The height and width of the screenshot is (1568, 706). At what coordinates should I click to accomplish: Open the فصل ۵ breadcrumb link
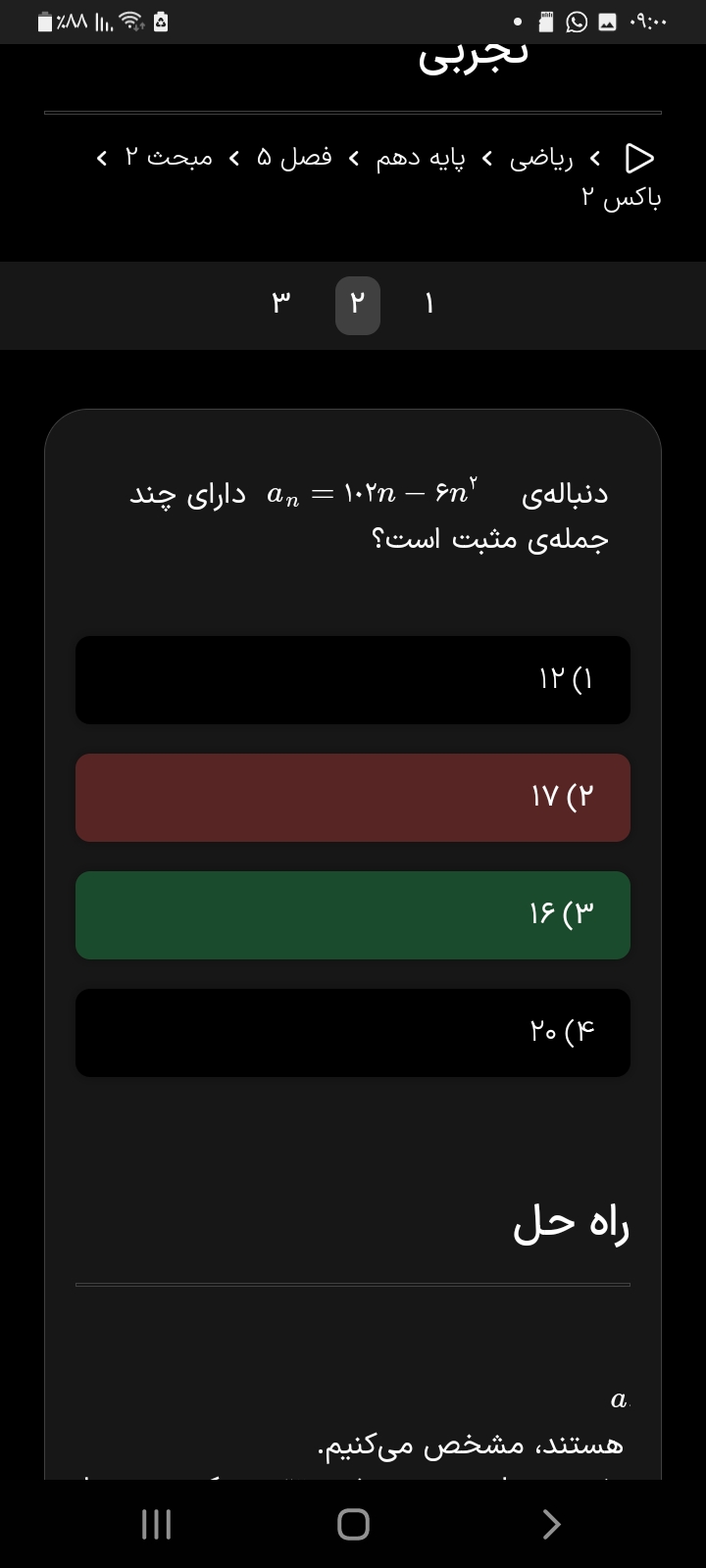click(294, 159)
